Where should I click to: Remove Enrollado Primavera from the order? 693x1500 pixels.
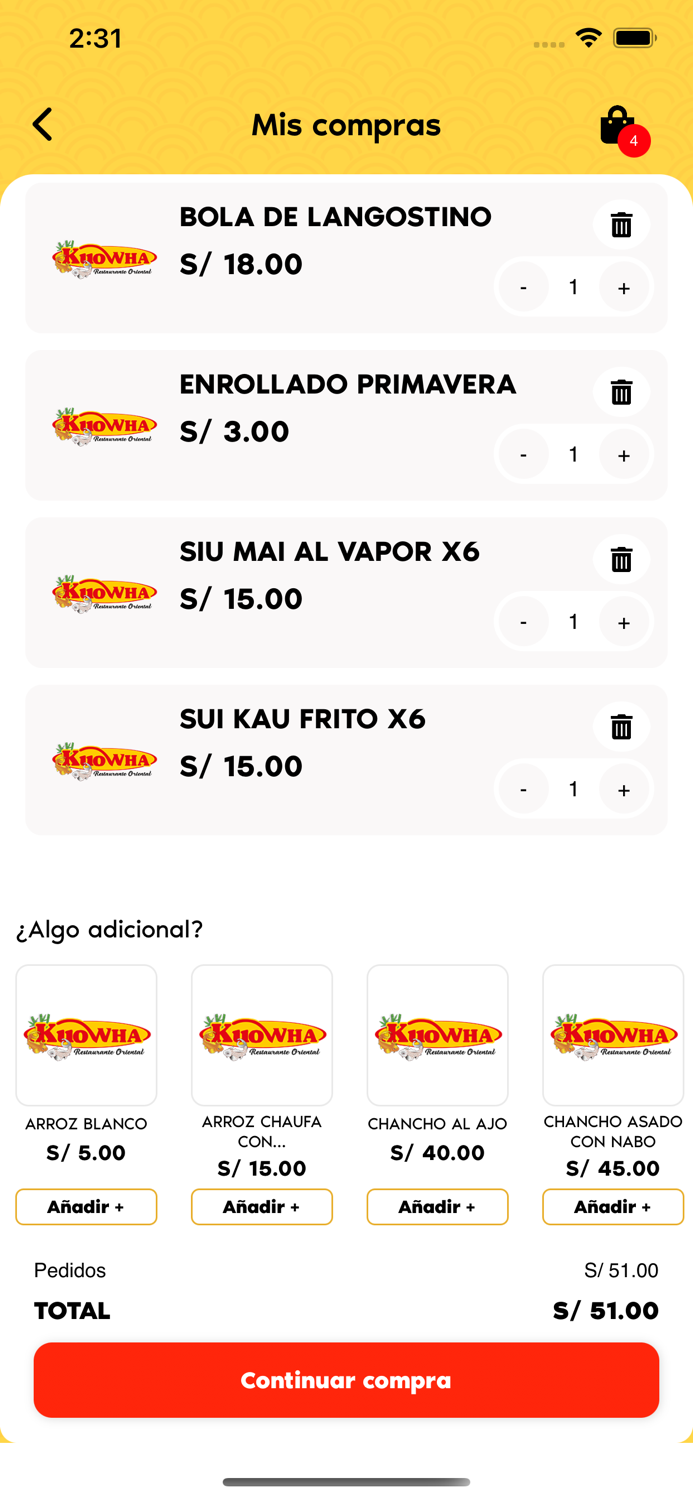(621, 392)
